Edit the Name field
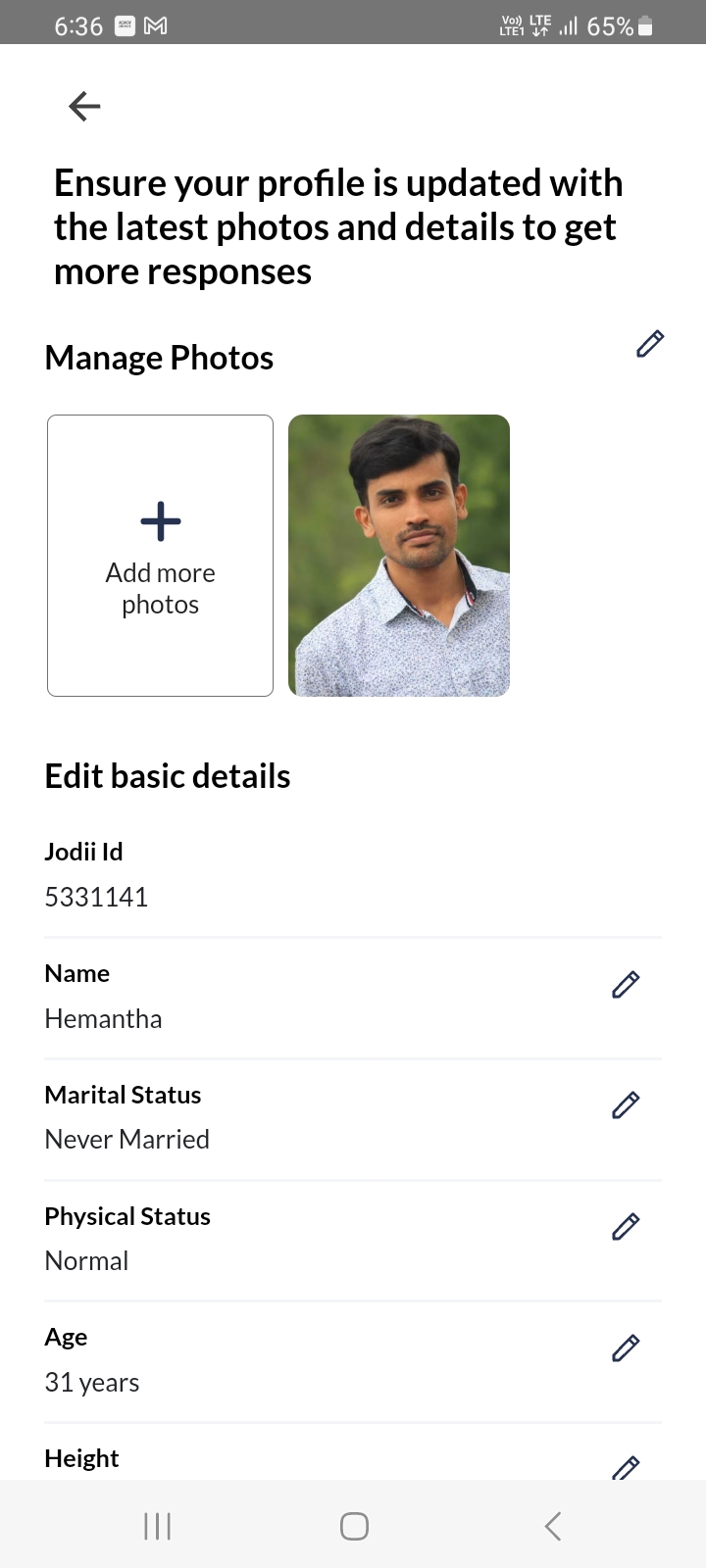The height and width of the screenshot is (1568, 706). coord(626,984)
